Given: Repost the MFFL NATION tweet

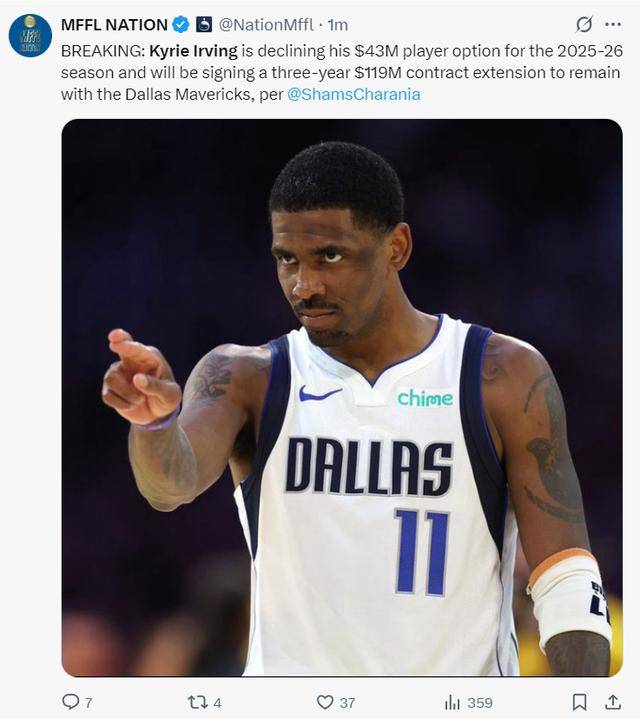Looking at the screenshot, I should click(x=198, y=702).
